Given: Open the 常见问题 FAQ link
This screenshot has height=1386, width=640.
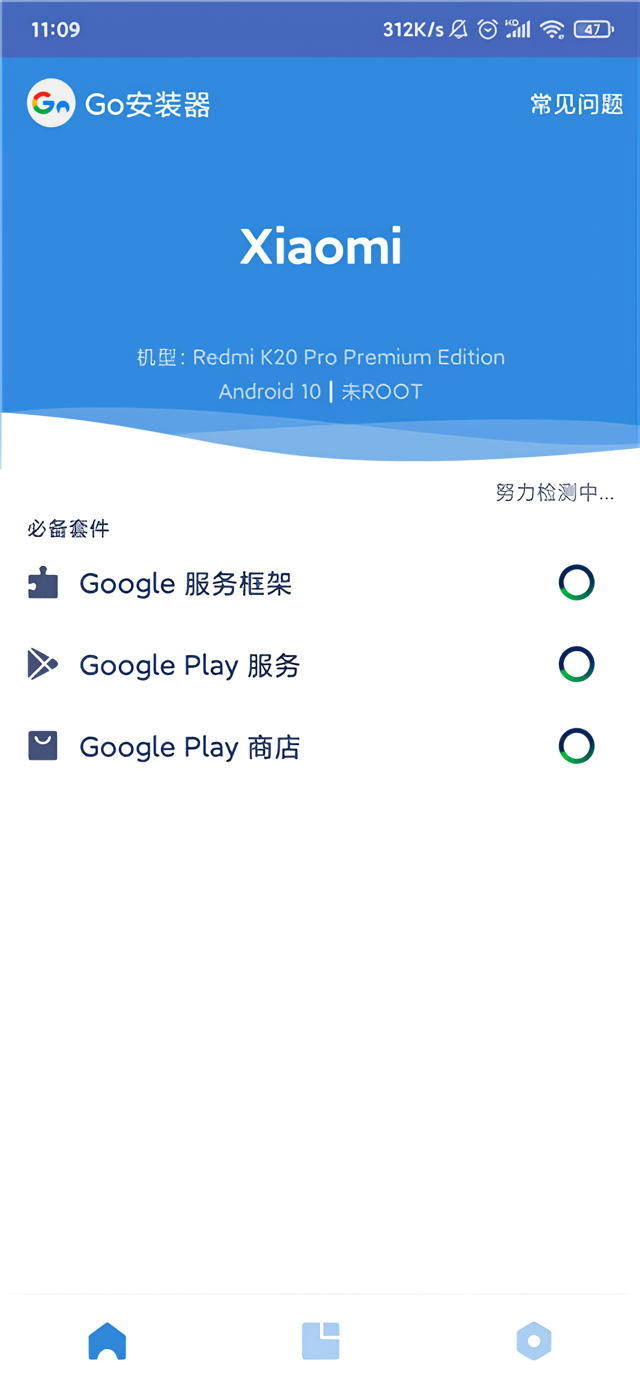Looking at the screenshot, I should click(x=576, y=104).
